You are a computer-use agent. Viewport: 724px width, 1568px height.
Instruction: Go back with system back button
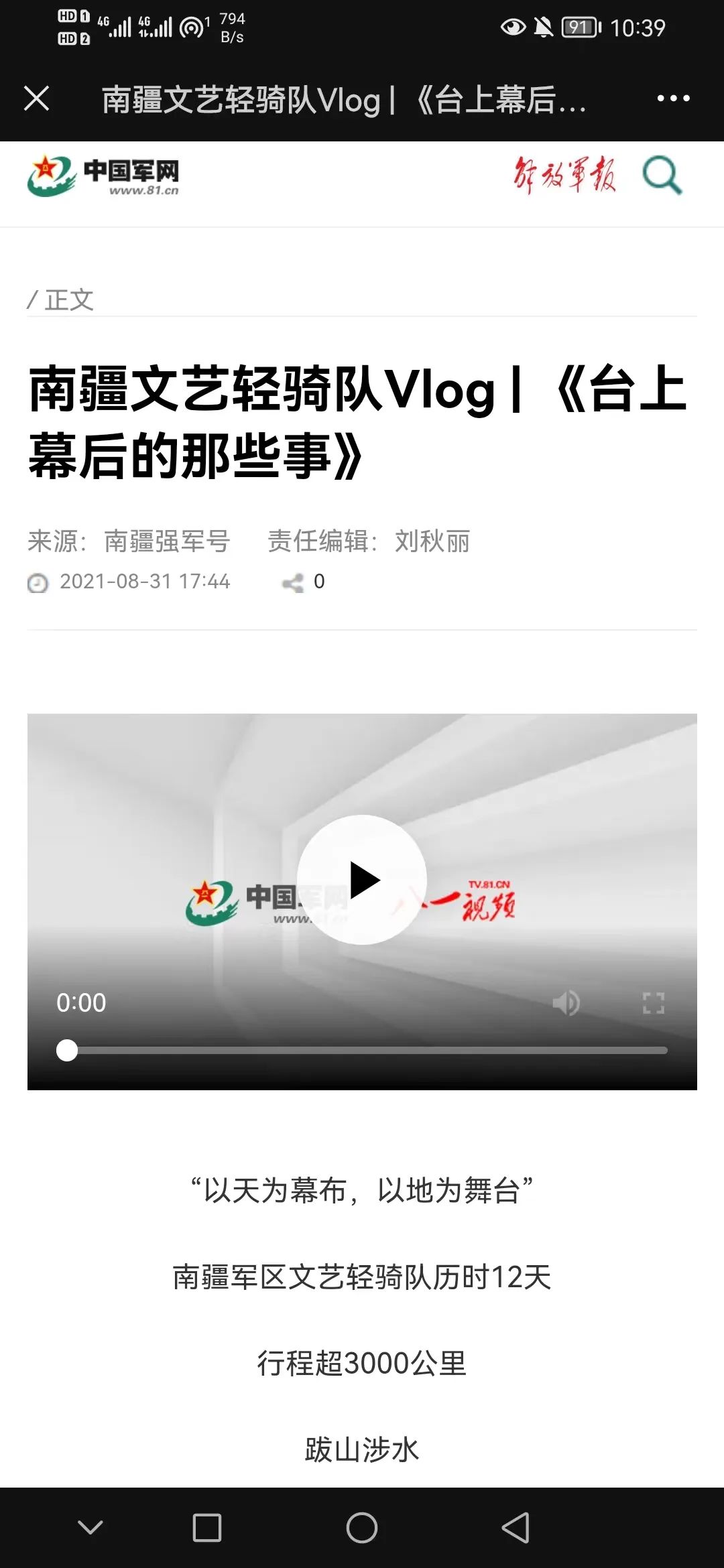(516, 1527)
